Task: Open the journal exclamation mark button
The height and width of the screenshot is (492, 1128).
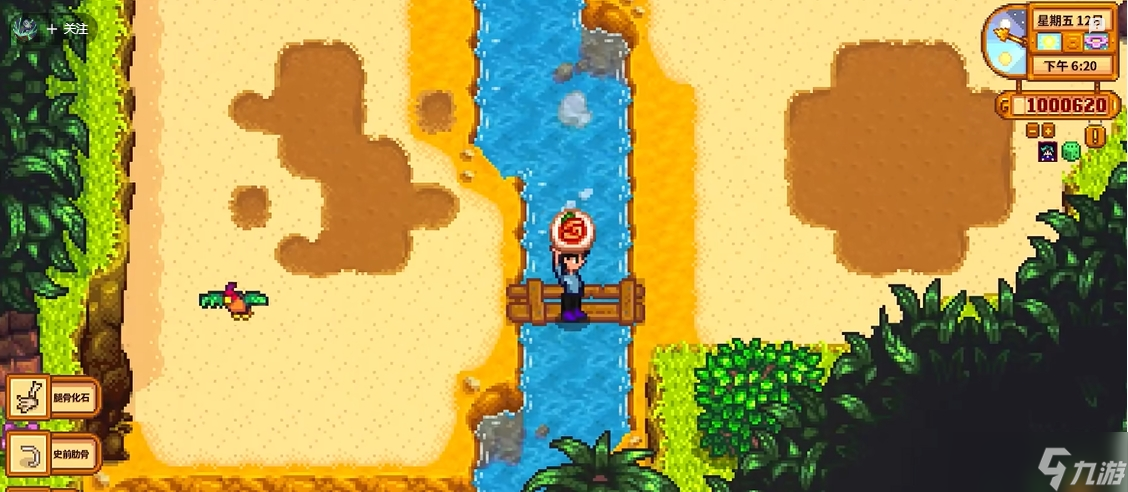Action: pos(1096,135)
